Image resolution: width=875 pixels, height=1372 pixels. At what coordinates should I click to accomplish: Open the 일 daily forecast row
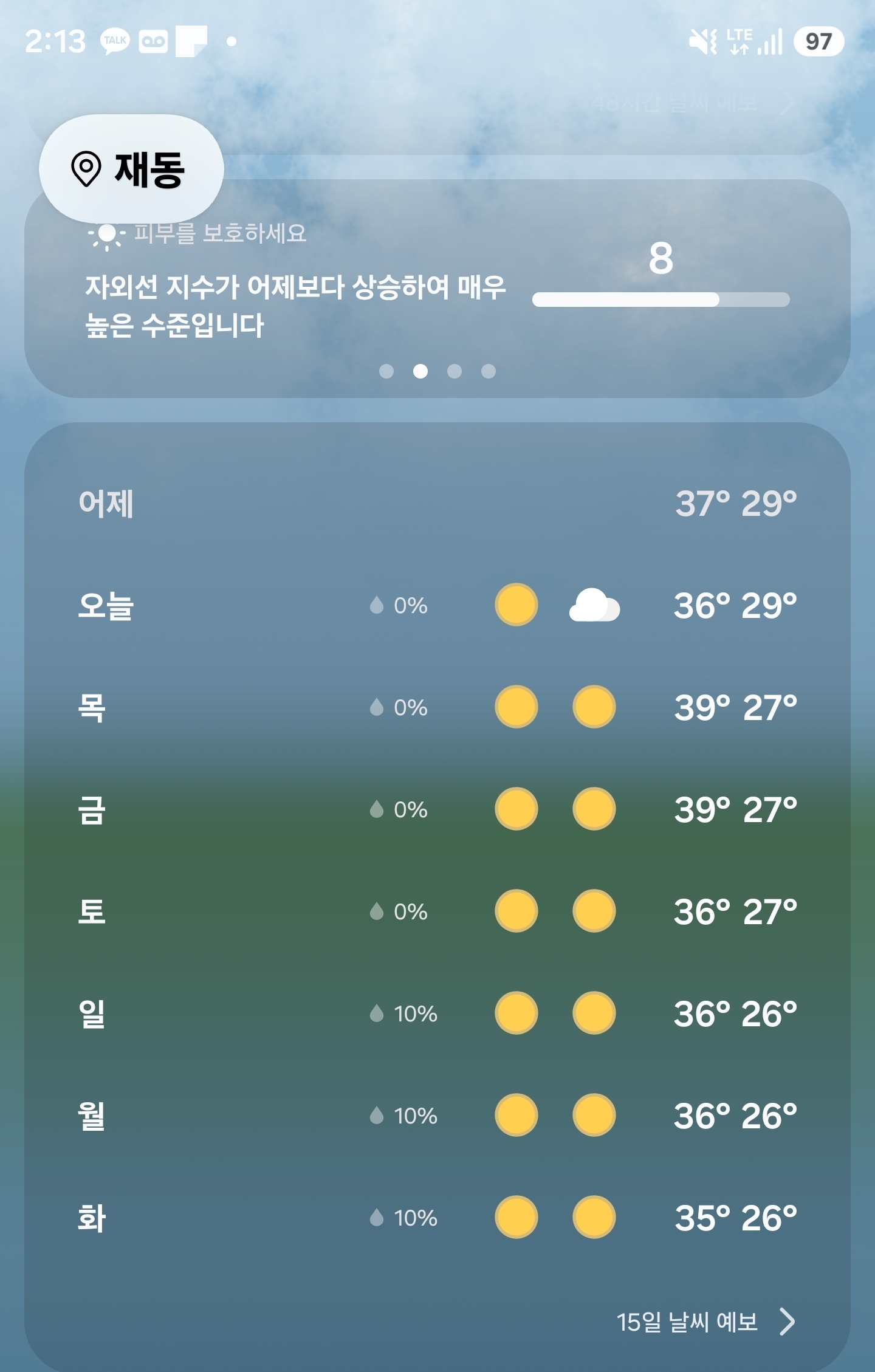coord(437,1014)
